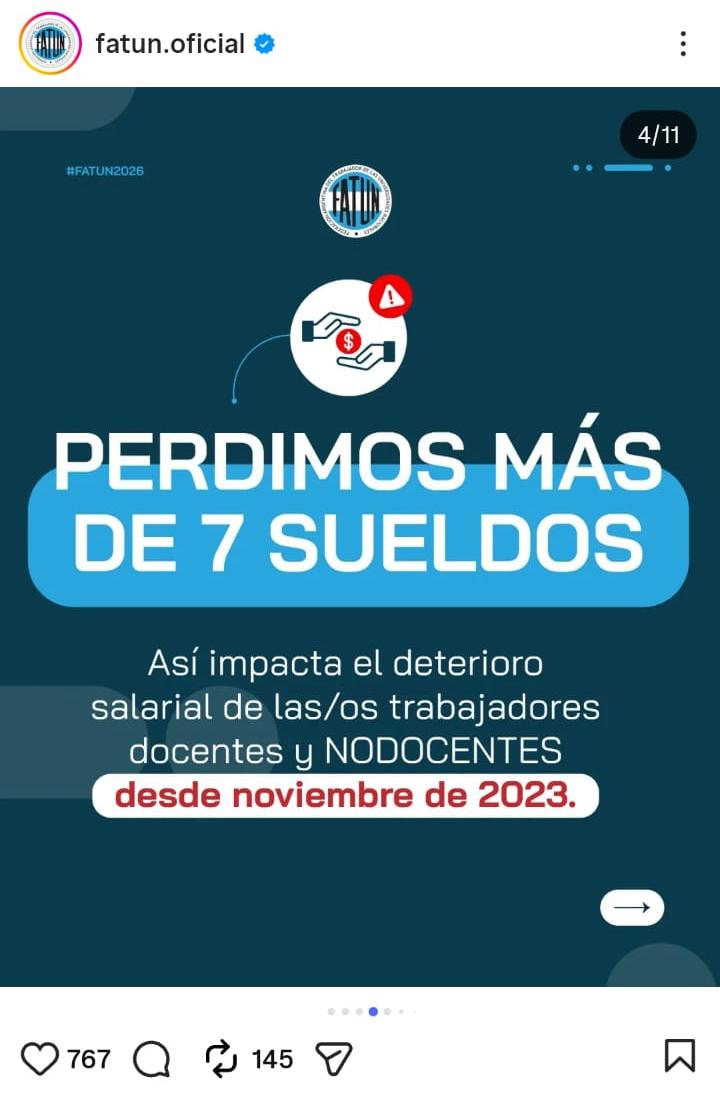720x1094 pixels.
Task: Like this post with the heart
Action: (40, 1058)
